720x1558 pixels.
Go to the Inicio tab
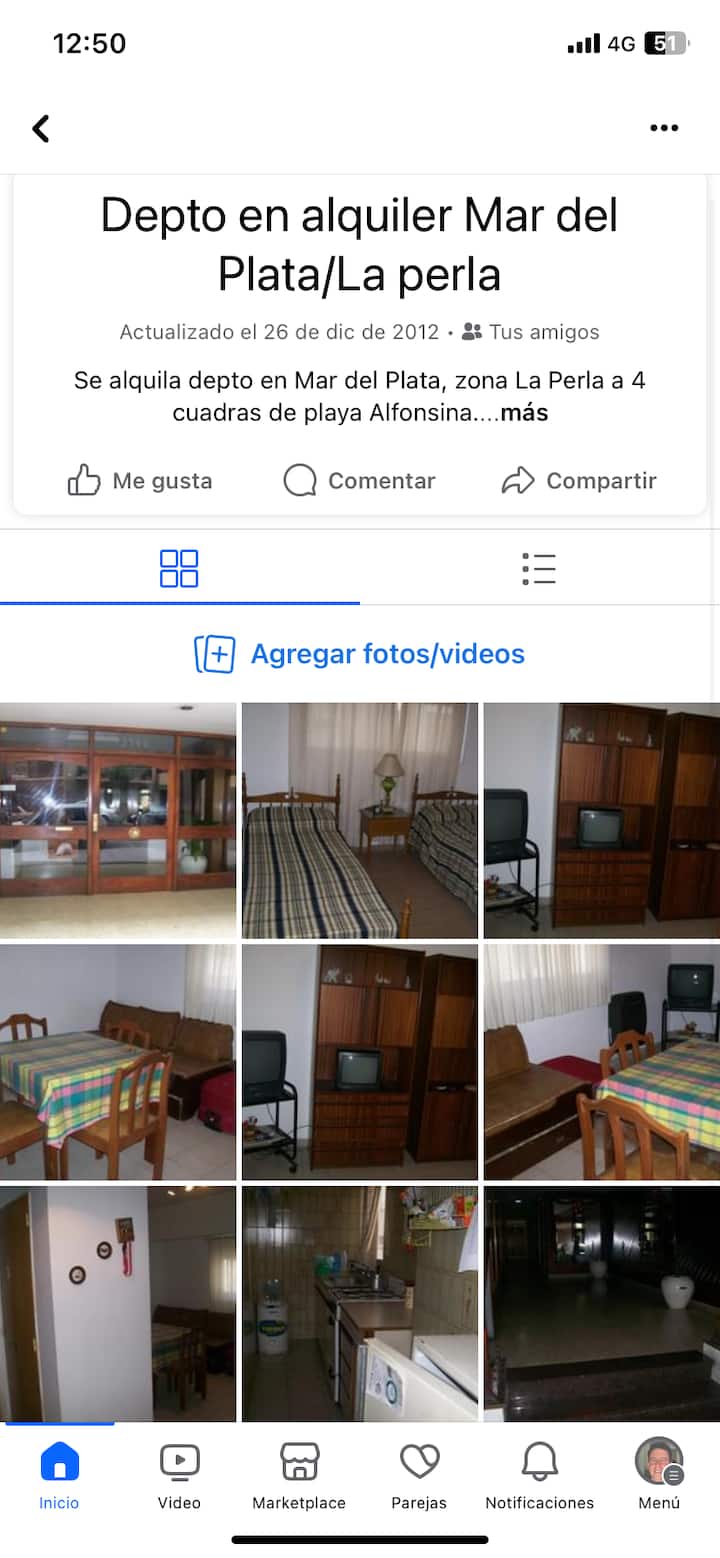coord(59,1476)
